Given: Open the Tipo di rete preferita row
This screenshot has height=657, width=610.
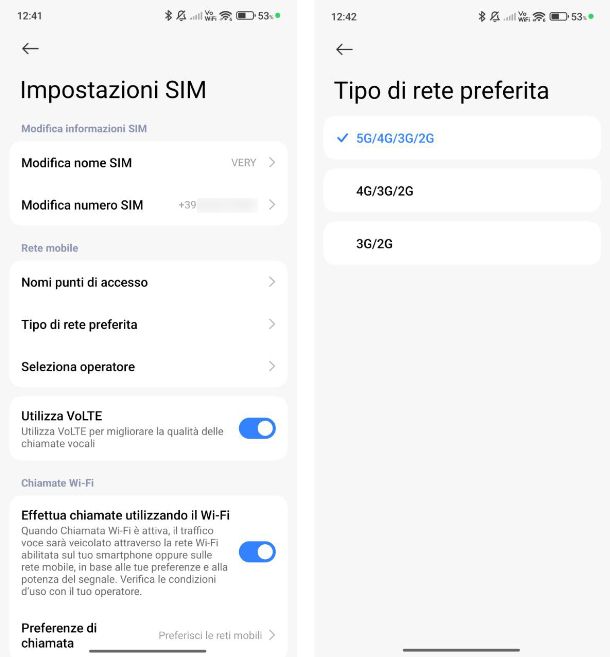Looking at the screenshot, I should pos(148,324).
